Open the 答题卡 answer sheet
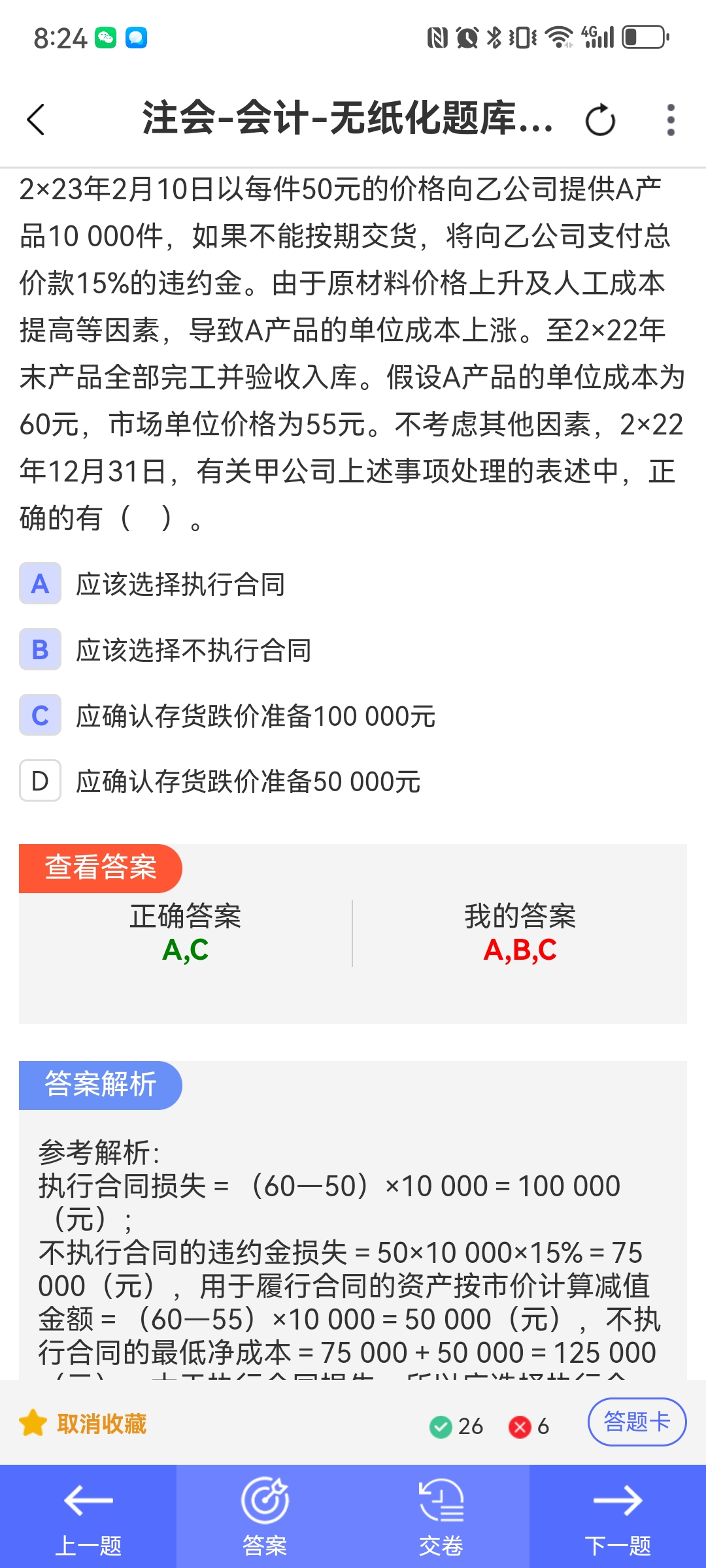This screenshot has height=1568, width=706. coord(637,1422)
